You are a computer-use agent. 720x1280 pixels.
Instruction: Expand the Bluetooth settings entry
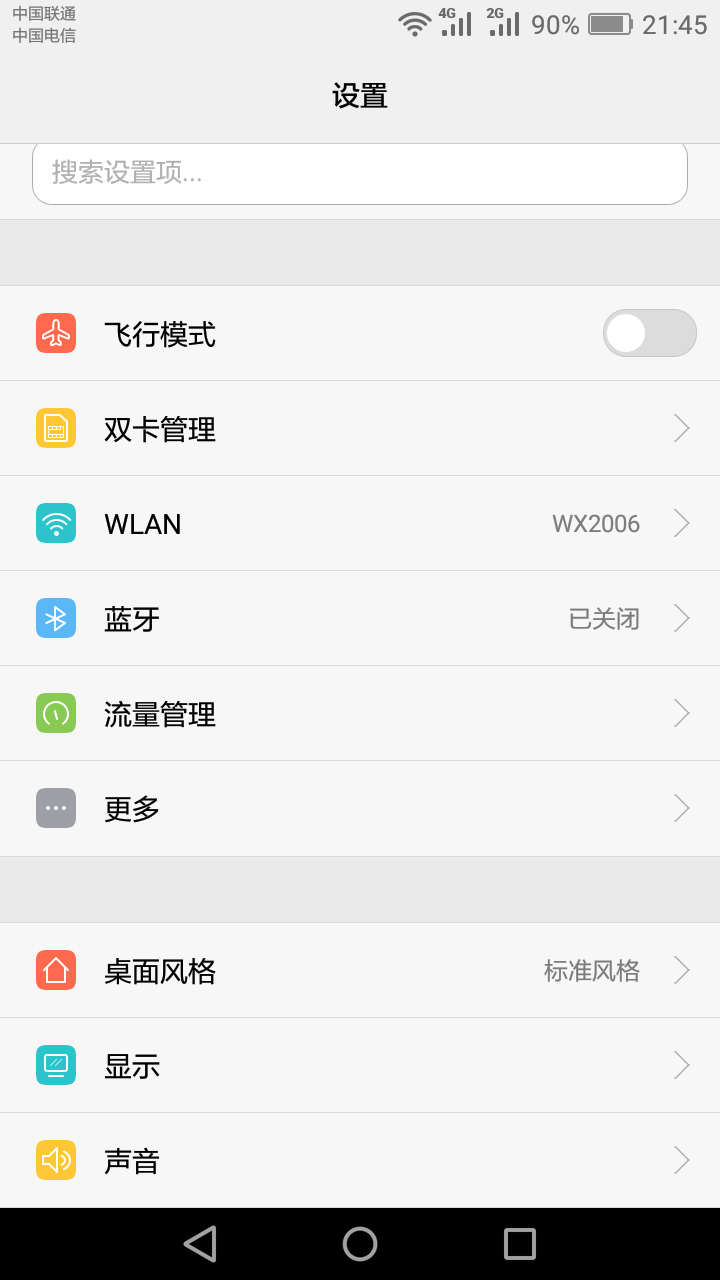360,617
